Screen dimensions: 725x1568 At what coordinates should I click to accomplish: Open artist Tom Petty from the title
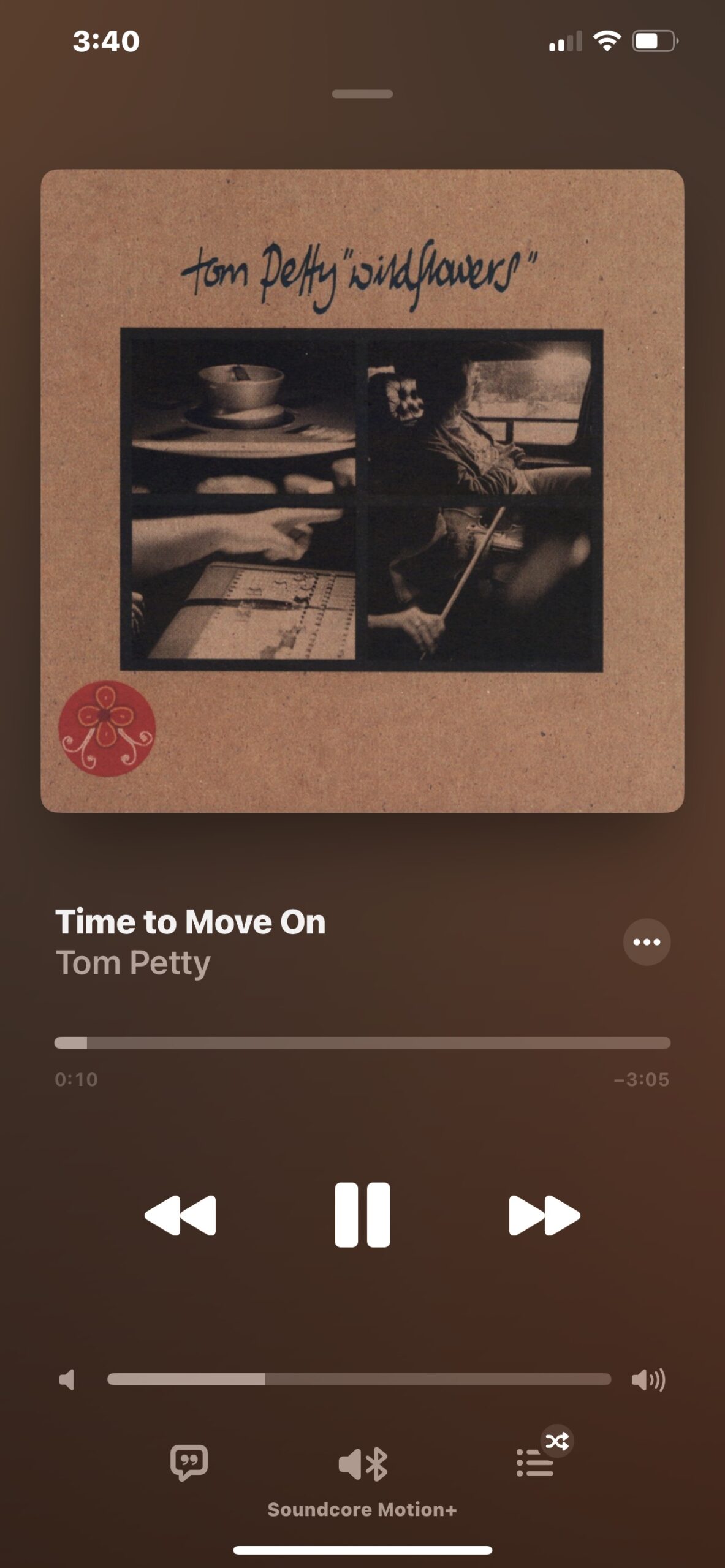pyautogui.click(x=133, y=963)
